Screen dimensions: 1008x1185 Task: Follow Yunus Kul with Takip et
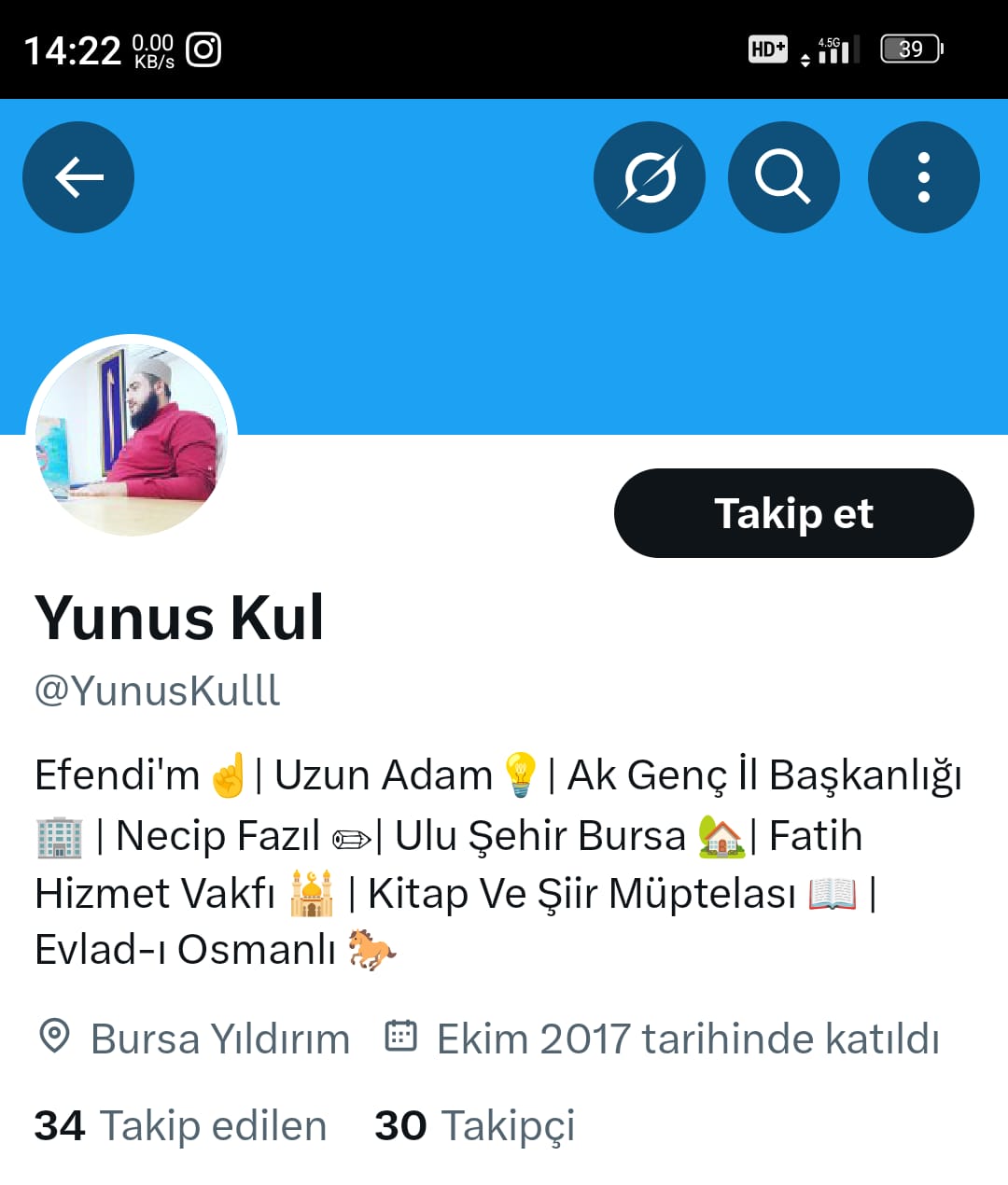(x=793, y=513)
